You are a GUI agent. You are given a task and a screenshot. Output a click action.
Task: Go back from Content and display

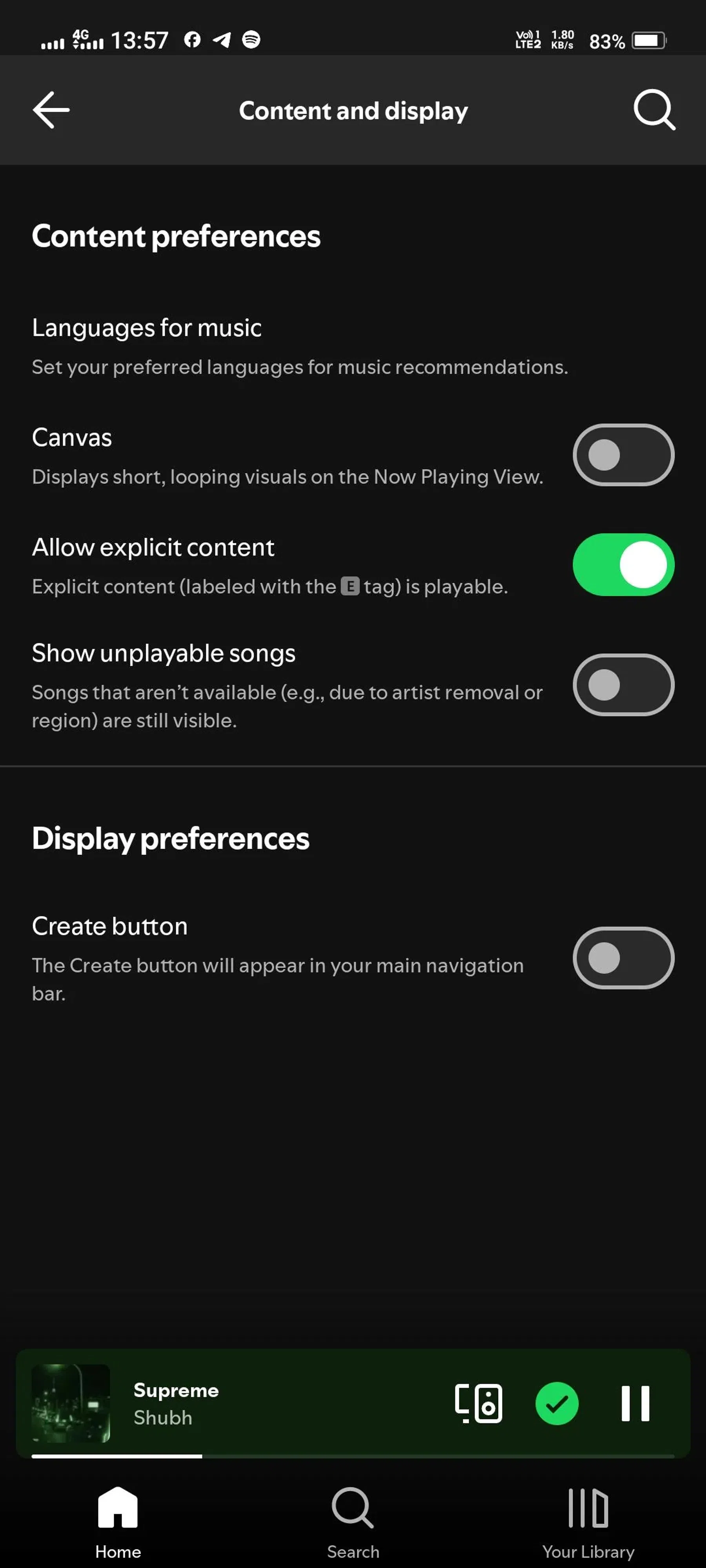pyautogui.click(x=51, y=110)
